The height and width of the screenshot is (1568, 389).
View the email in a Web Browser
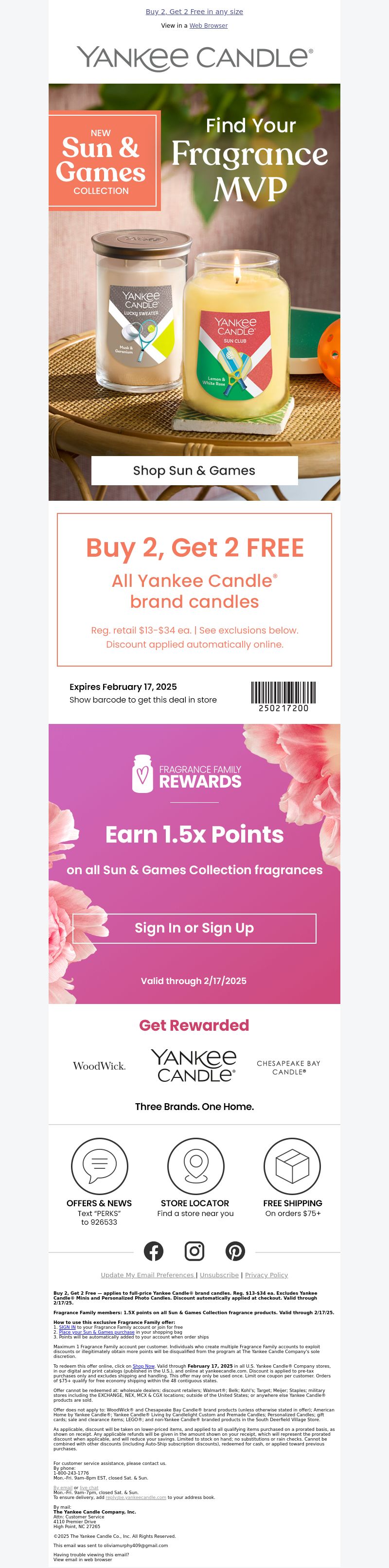pyautogui.click(x=208, y=26)
